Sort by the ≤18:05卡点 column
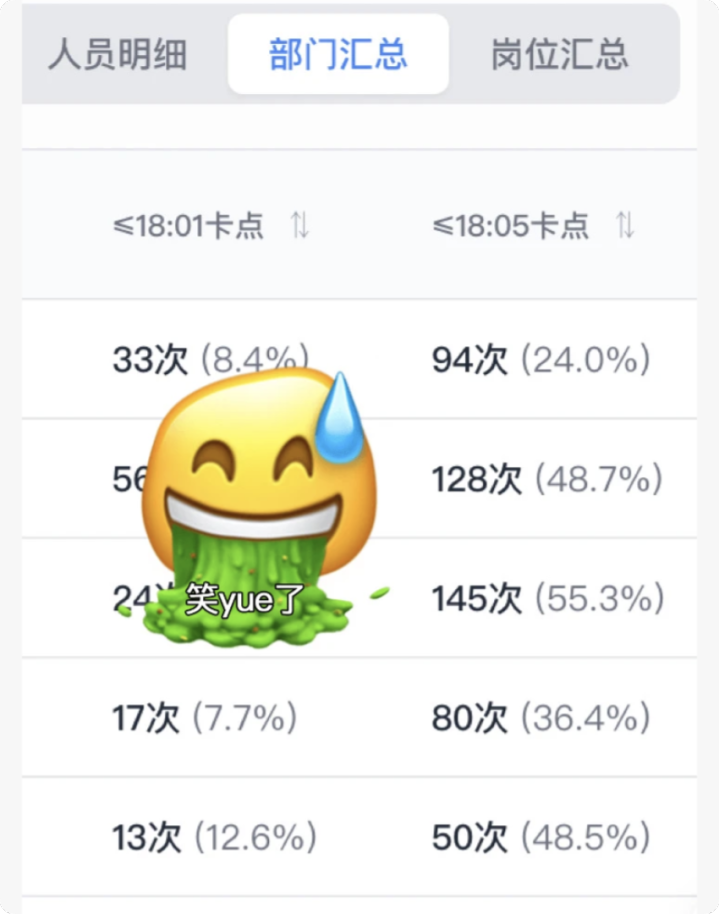 (x=625, y=225)
